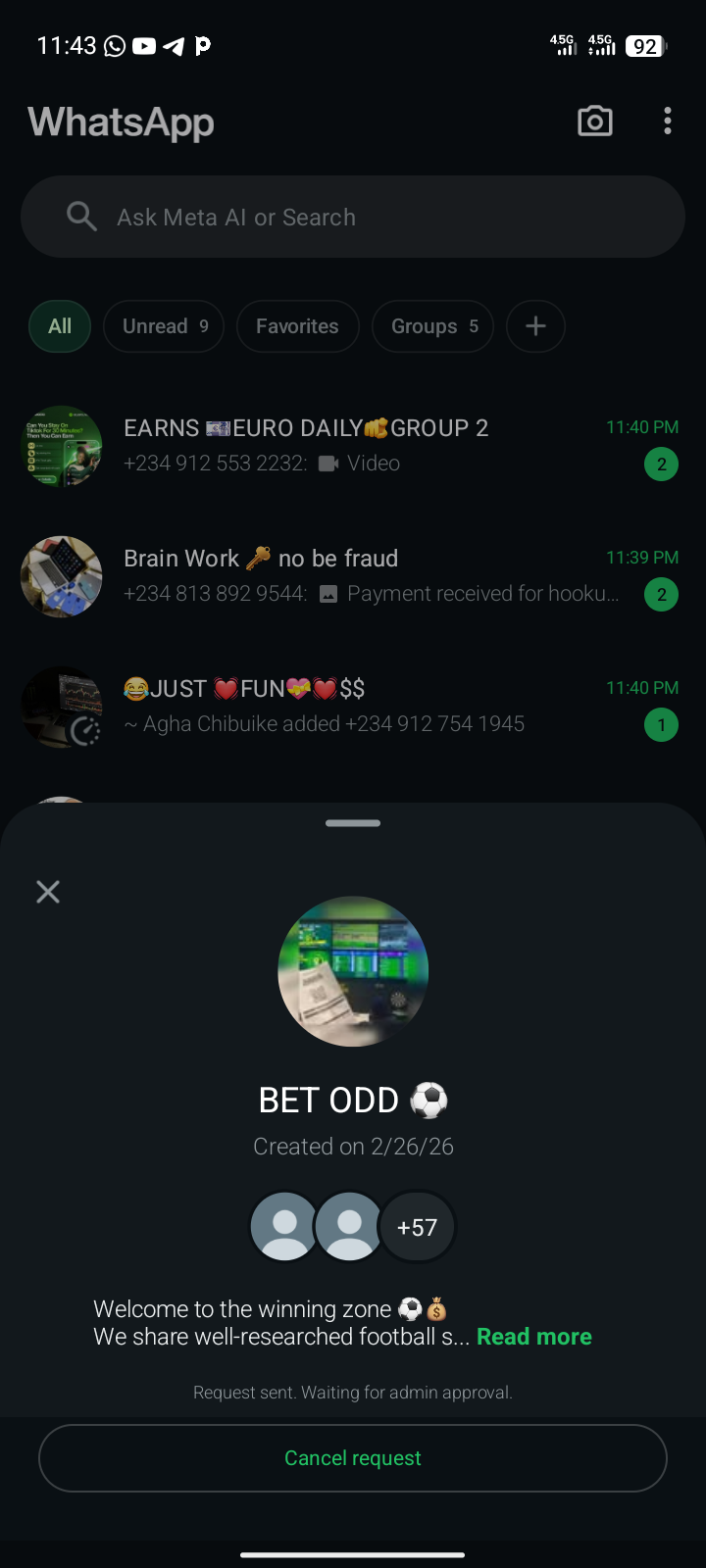View the group member avatars showing +57
The height and width of the screenshot is (1568, 706).
(353, 1227)
